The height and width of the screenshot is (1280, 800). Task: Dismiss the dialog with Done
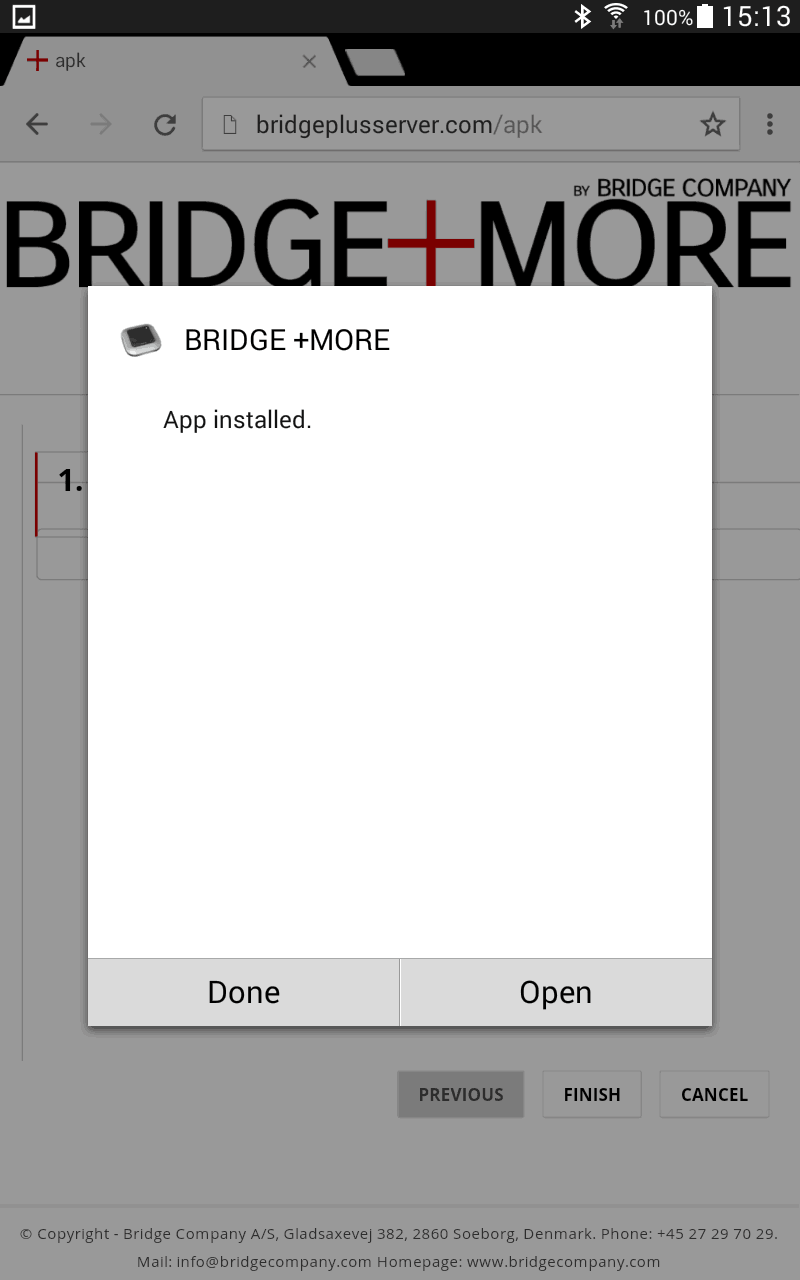click(x=243, y=992)
